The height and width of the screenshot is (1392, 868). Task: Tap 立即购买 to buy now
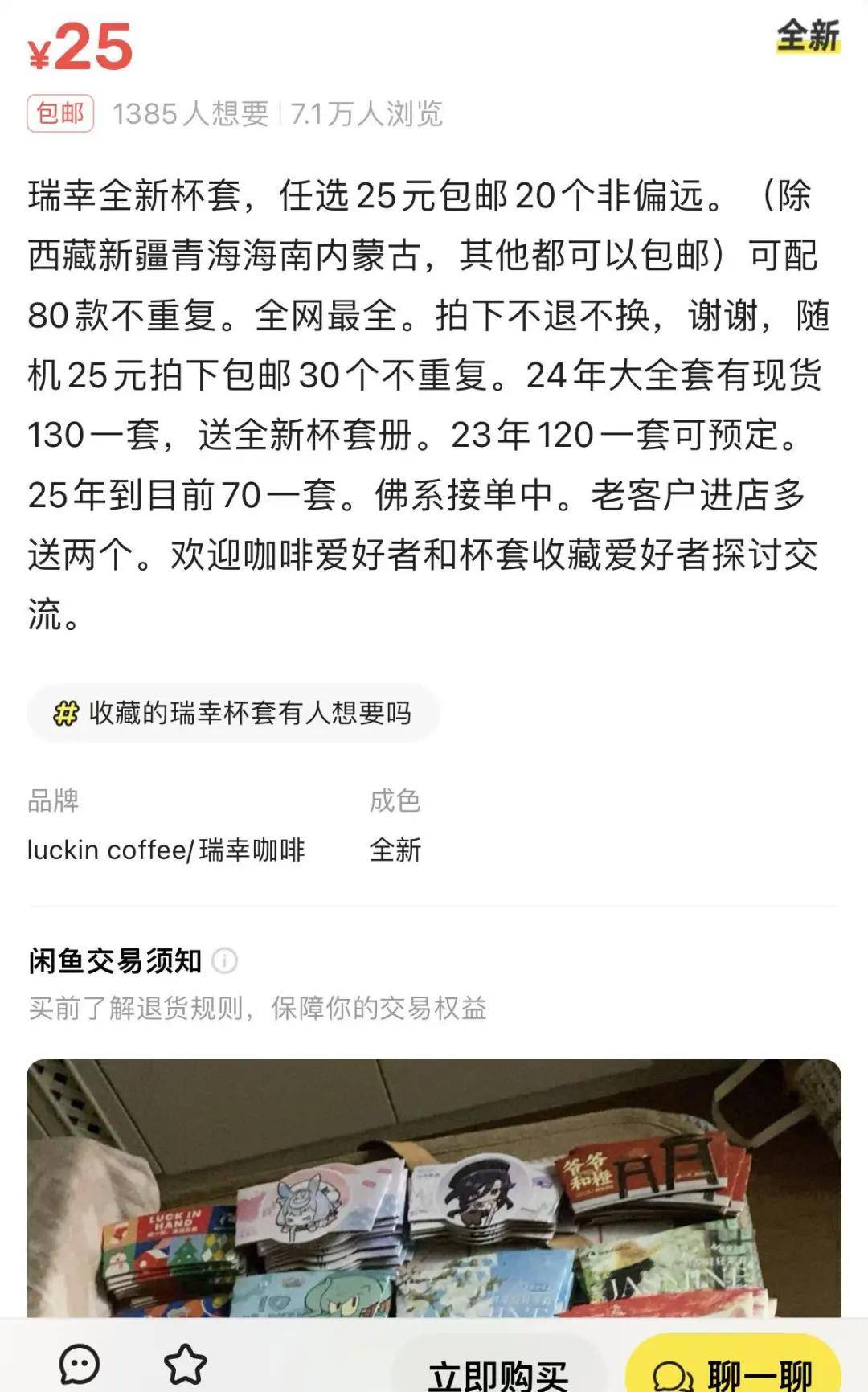(498, 1372)
